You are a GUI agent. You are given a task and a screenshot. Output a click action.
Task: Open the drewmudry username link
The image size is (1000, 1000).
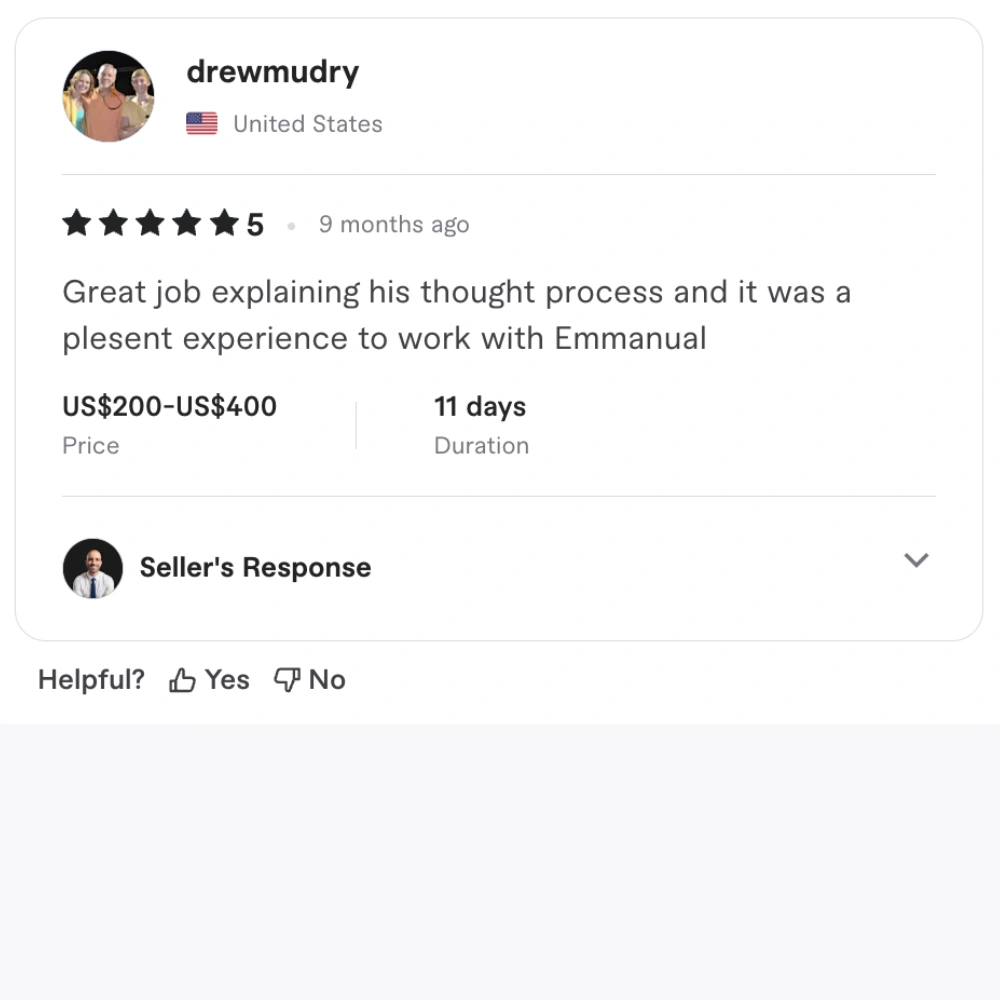click(x=272, y=72)
